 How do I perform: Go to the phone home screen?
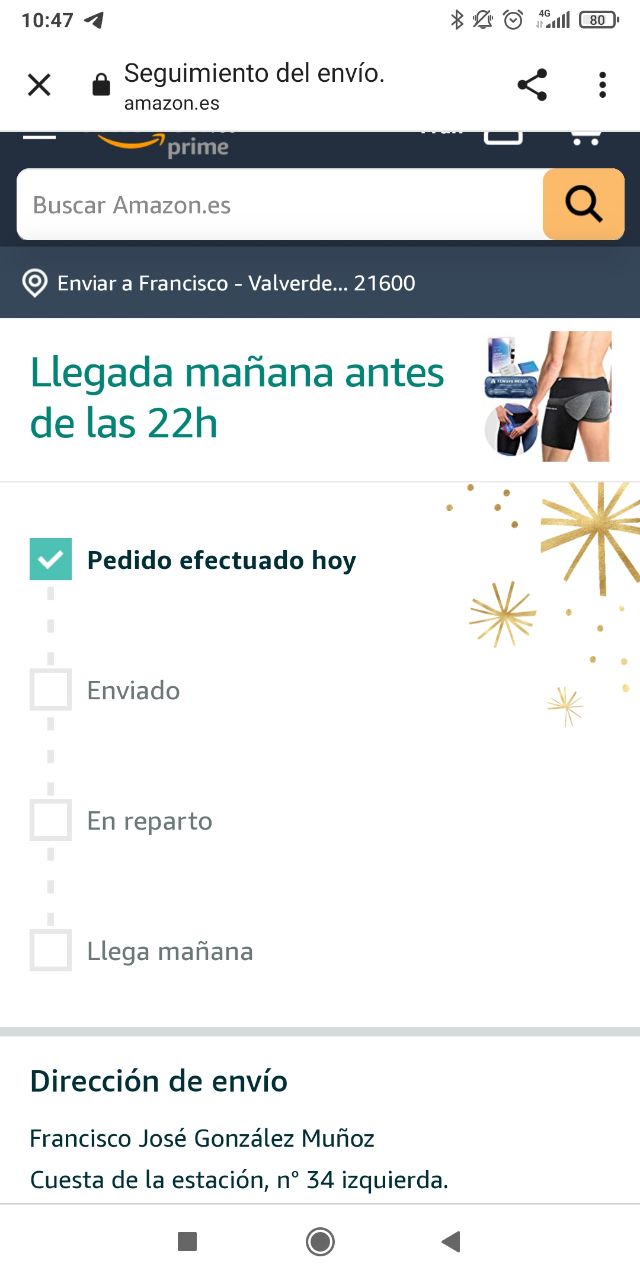click(320, 1242)
